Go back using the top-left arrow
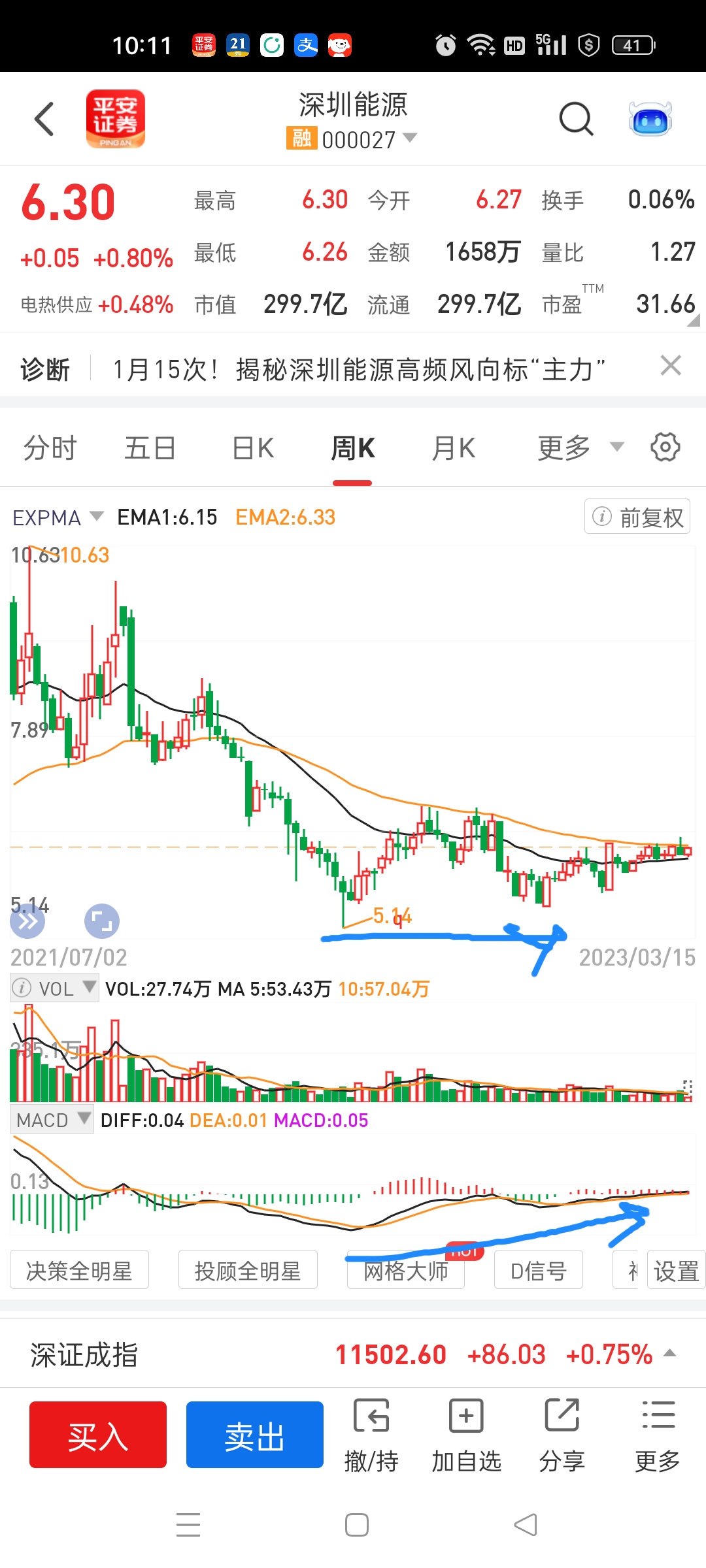The image size is (706, 1568). click(44, 119)
